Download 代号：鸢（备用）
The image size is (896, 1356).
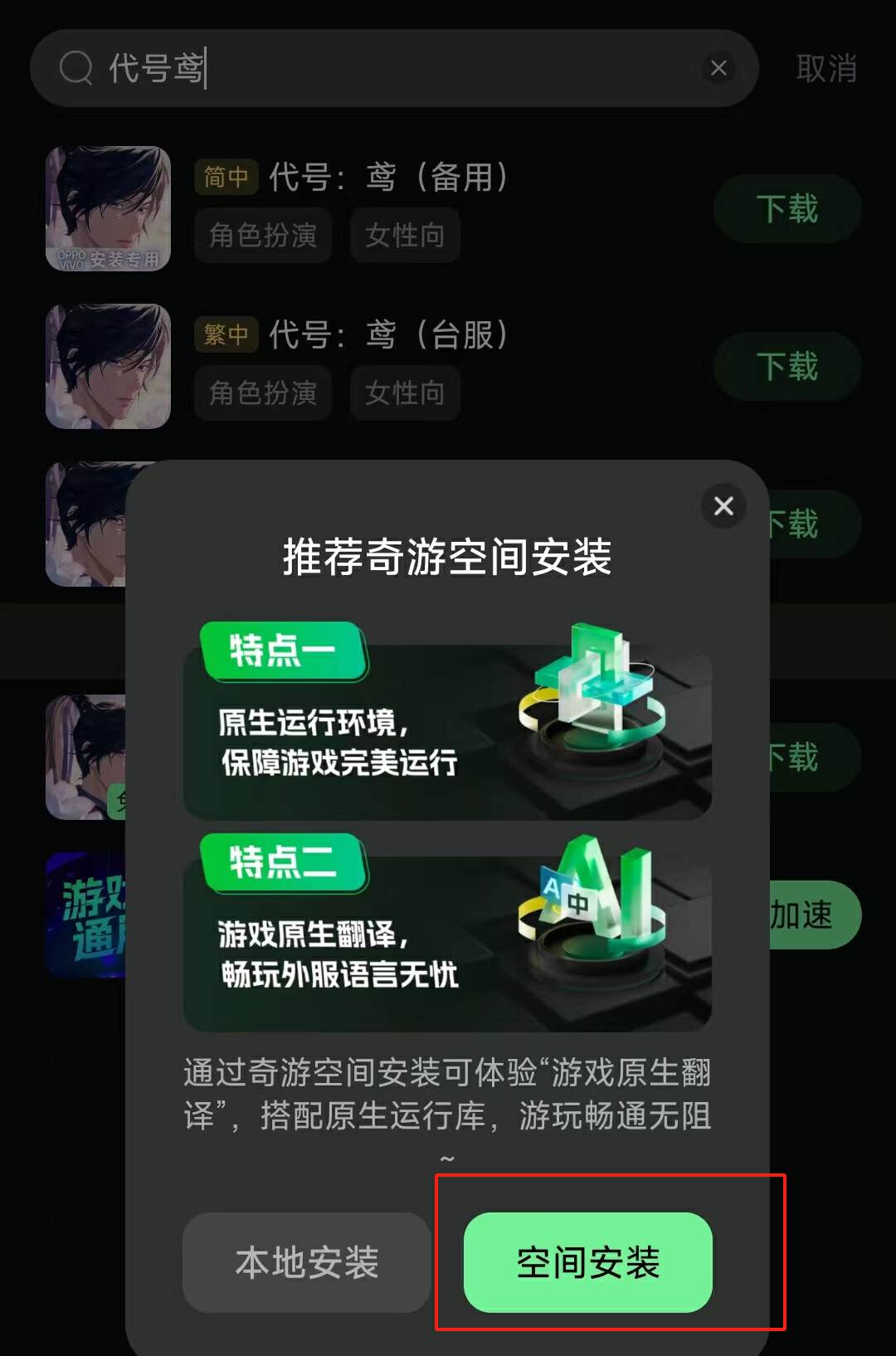coord(786,208)
